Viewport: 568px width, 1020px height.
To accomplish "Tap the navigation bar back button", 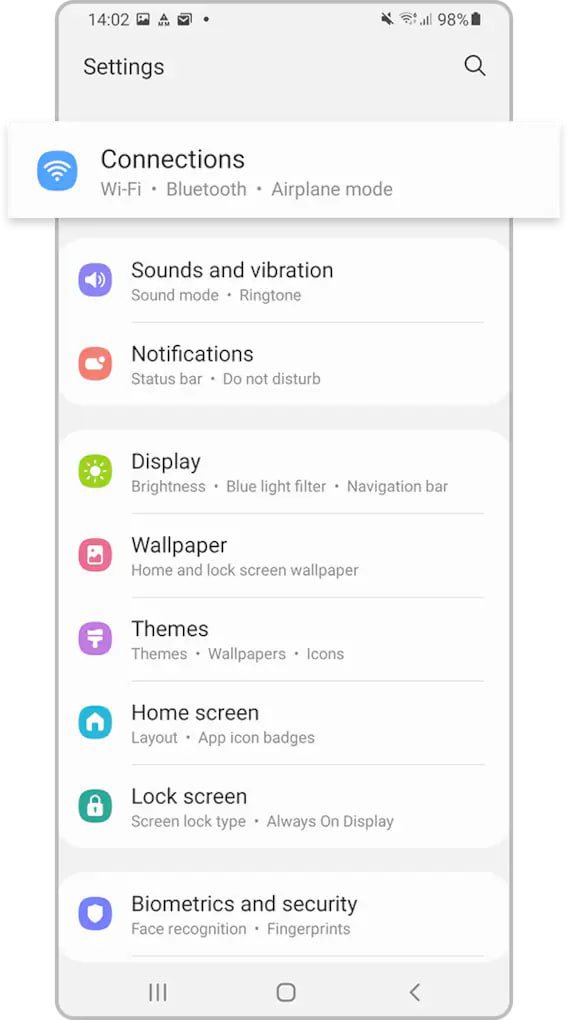I will point(414,992).
